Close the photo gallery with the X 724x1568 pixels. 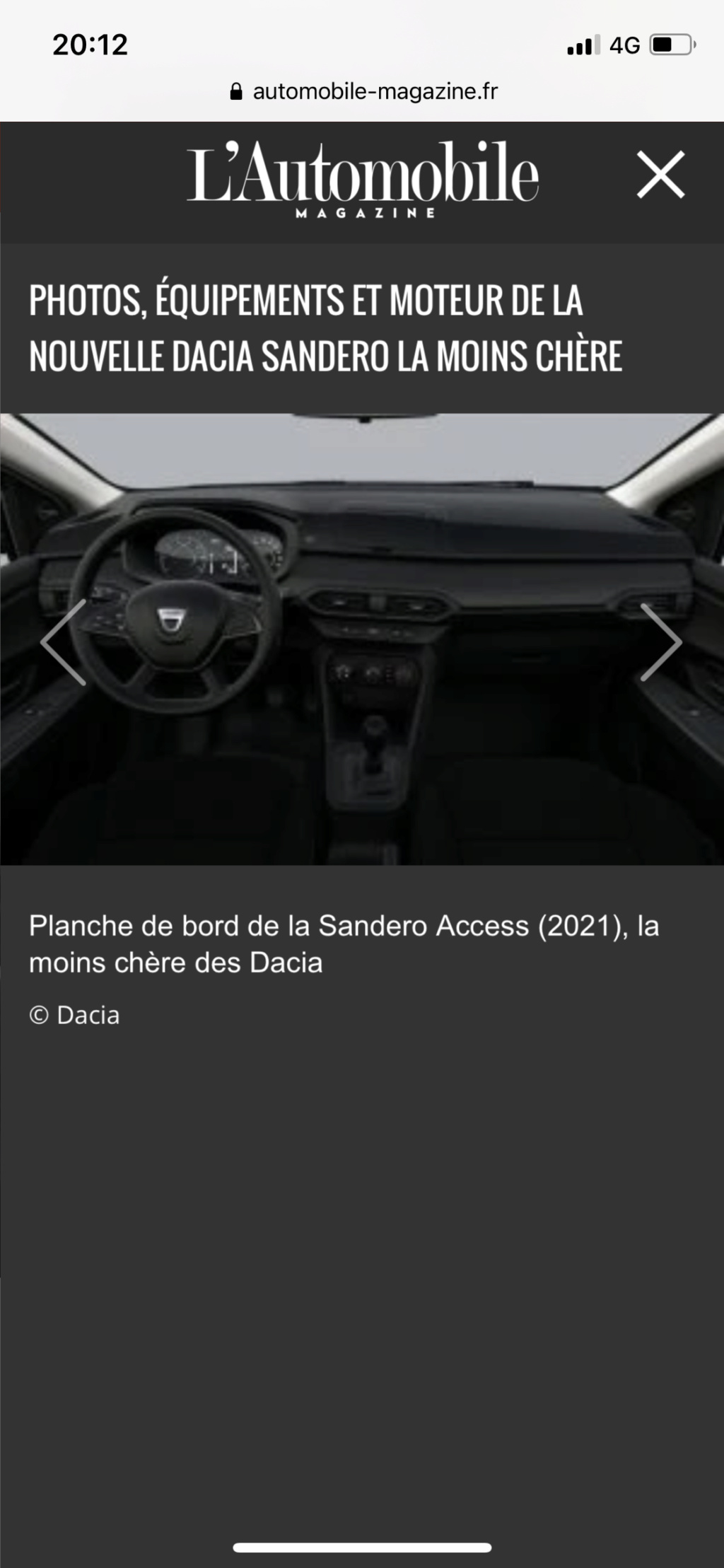point(660,174)
